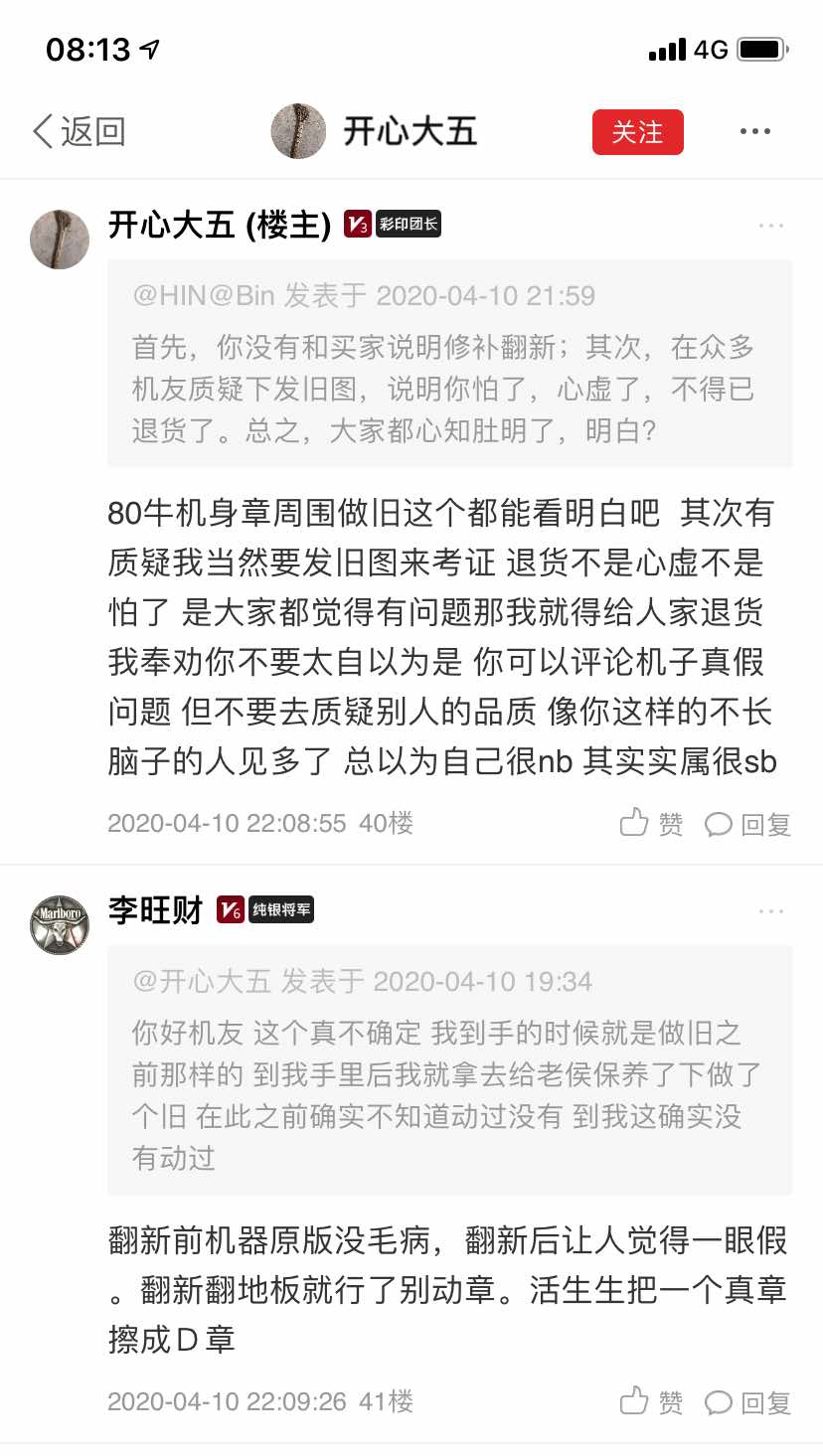This screenshot has width=823, height=1456.
Task: Tap the red 关注 follow button
Action: [x=637, y=132]
